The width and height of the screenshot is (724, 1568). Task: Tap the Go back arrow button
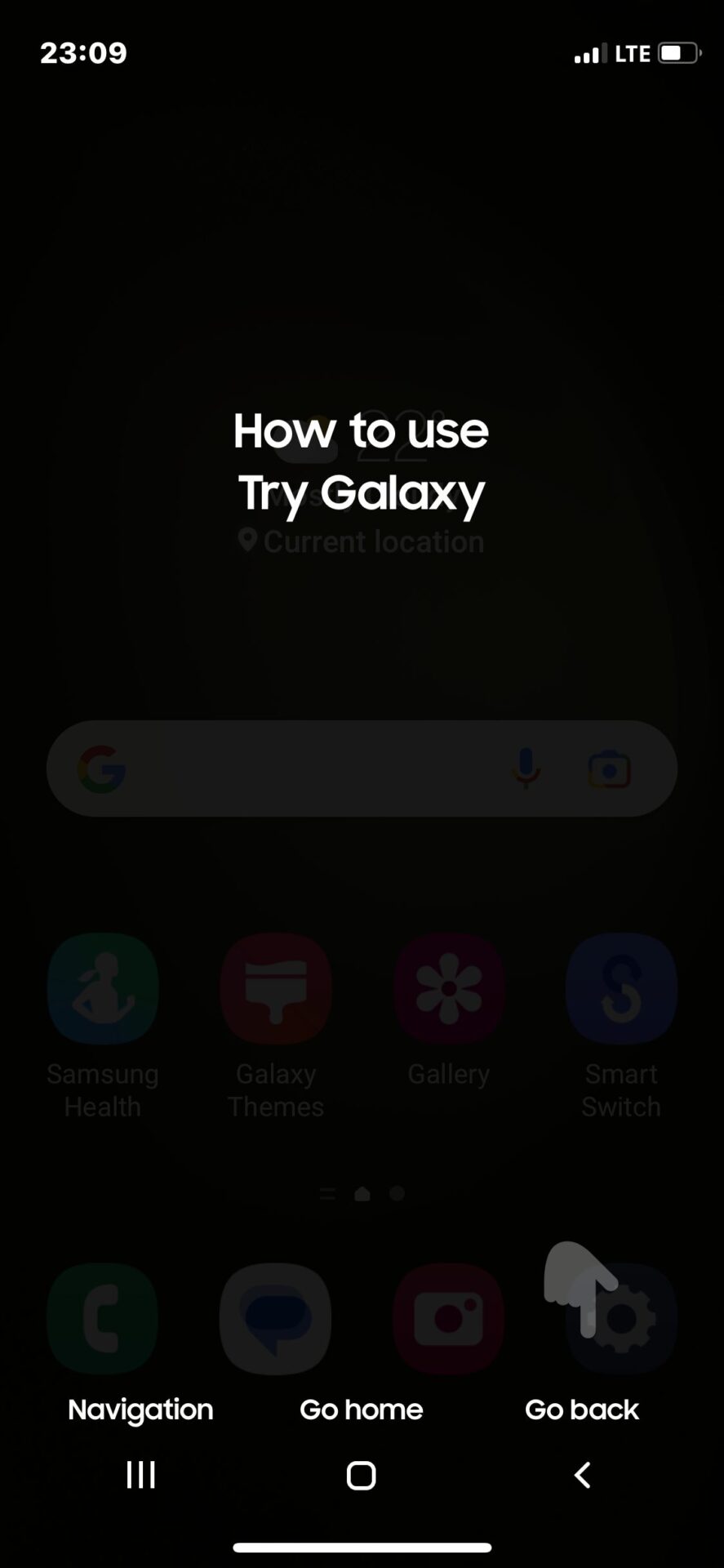point(582,1475)
